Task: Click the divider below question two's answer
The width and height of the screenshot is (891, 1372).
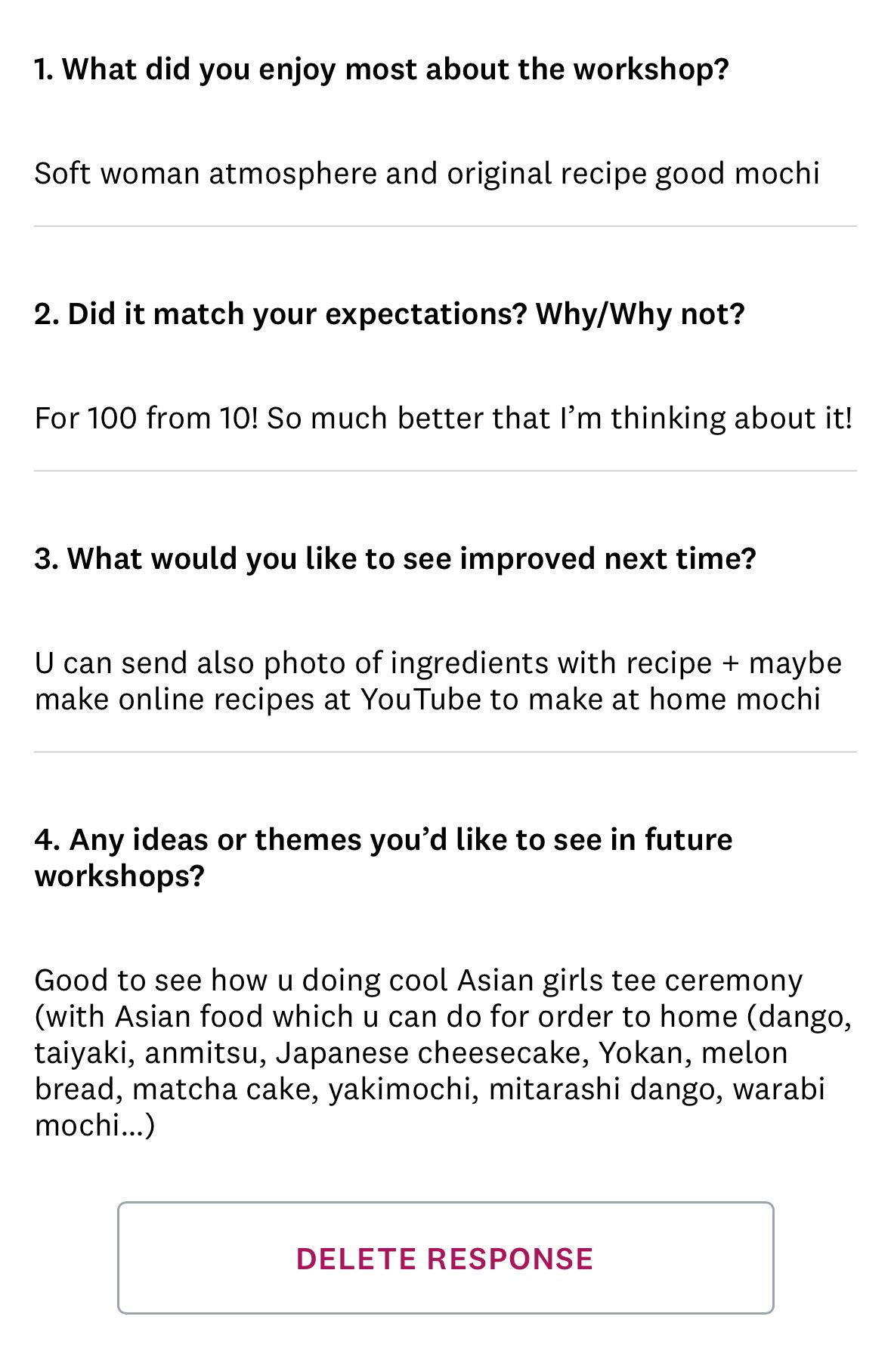Action: [445, 468]
